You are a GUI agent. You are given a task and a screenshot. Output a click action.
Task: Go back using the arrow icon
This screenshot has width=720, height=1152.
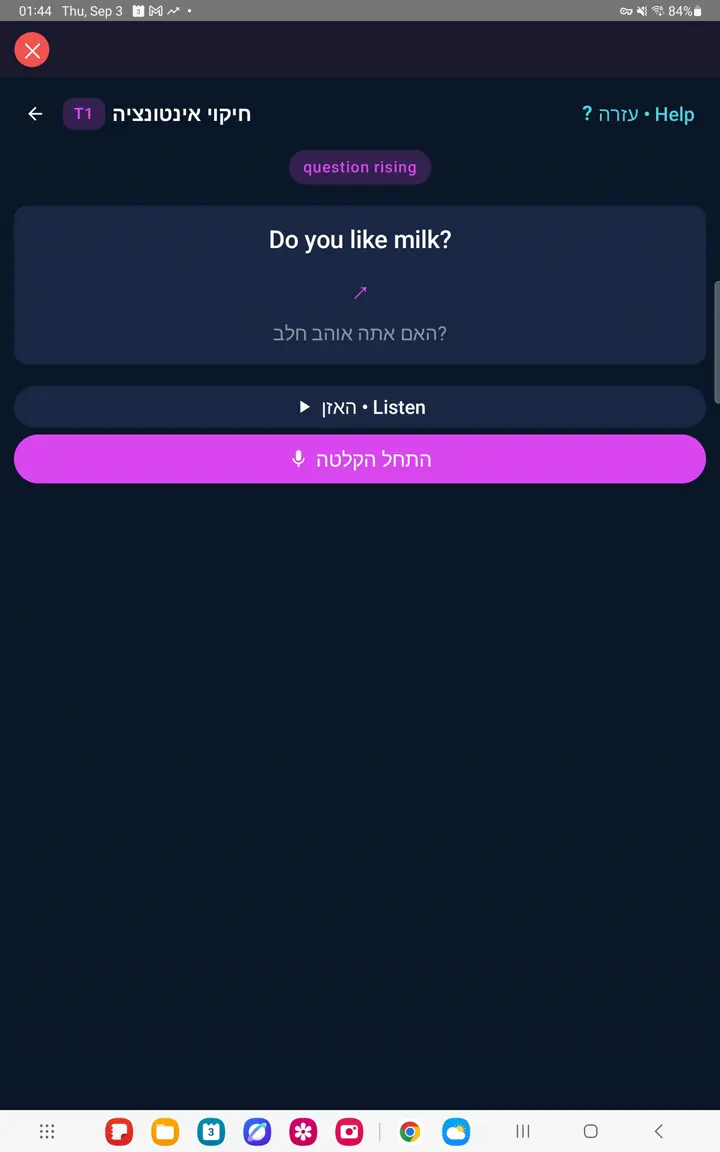pos(35,114)
